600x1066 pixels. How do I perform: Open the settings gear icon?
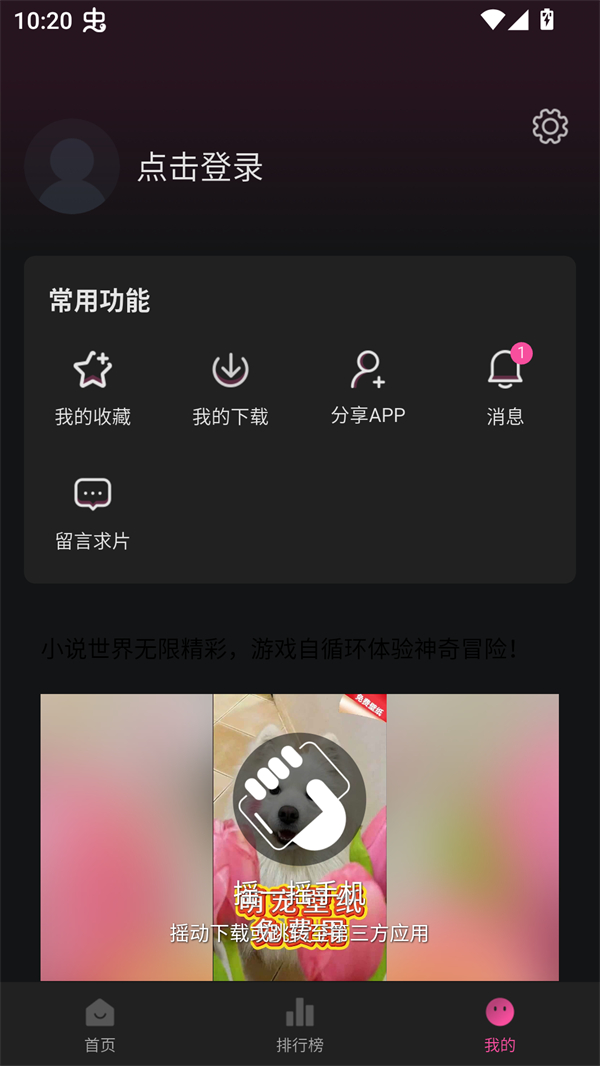coord(550,126)
